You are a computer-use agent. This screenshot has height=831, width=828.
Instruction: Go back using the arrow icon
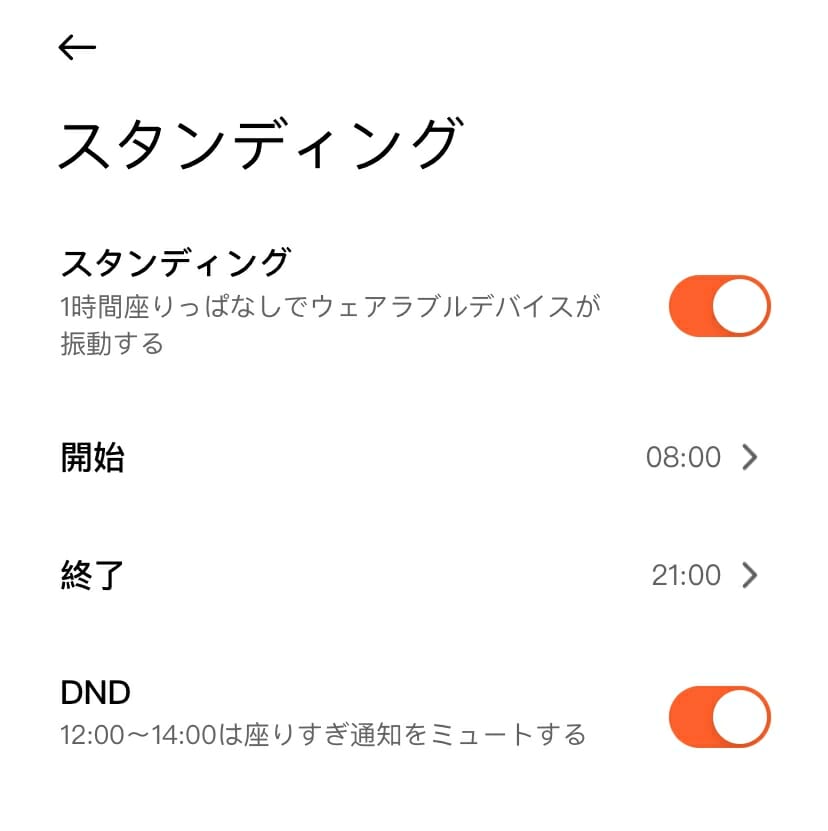(77, 47)
